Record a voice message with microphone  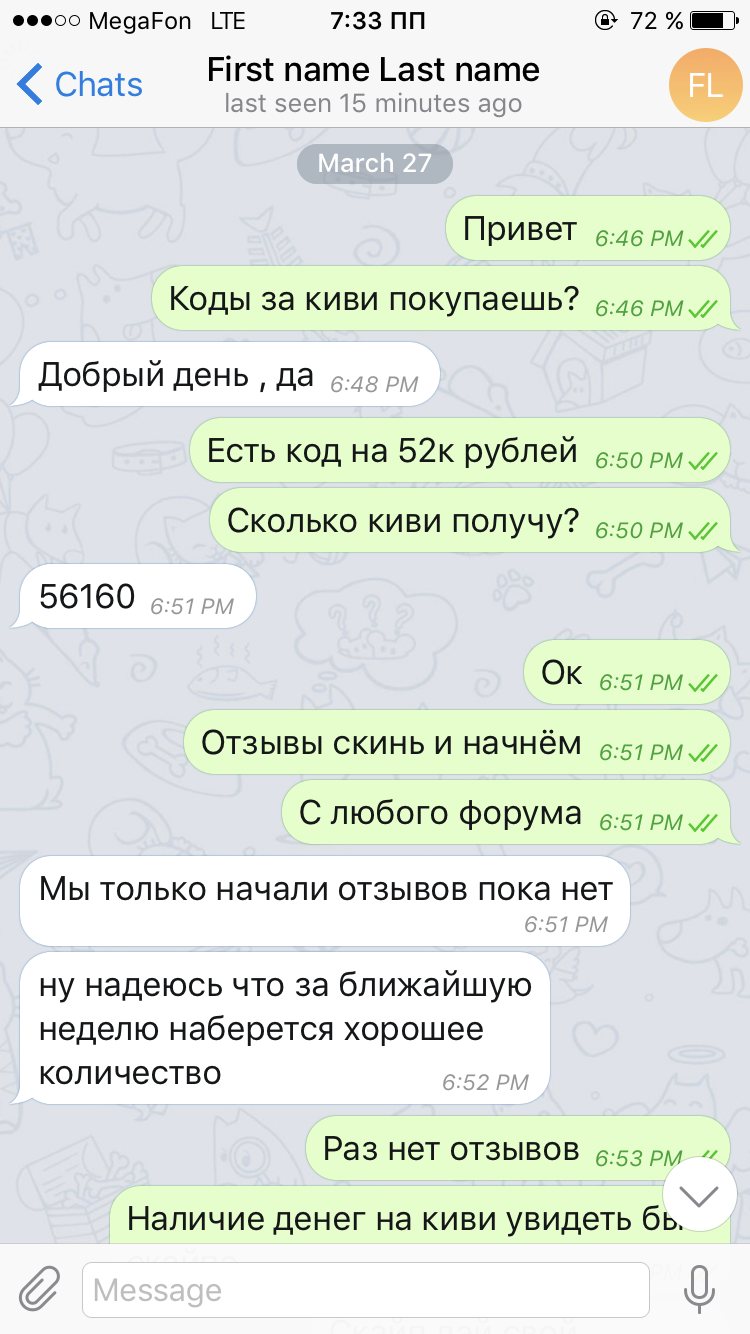[700, 1289]
